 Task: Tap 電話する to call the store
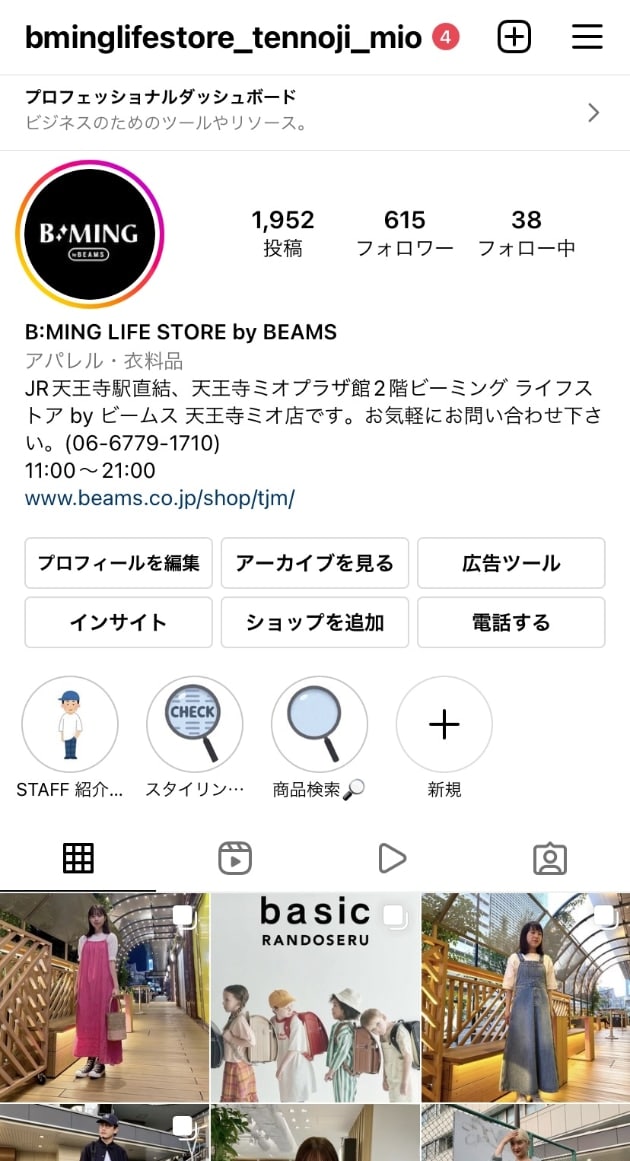pyautogui.click(x=511, y=622)
